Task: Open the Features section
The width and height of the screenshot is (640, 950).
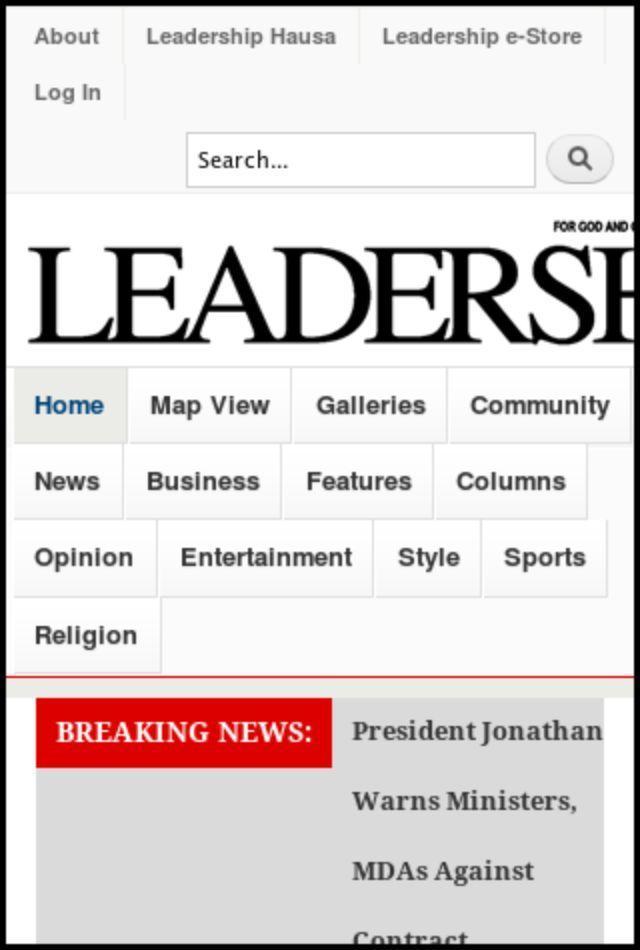Action: click(x=358, y=482)
